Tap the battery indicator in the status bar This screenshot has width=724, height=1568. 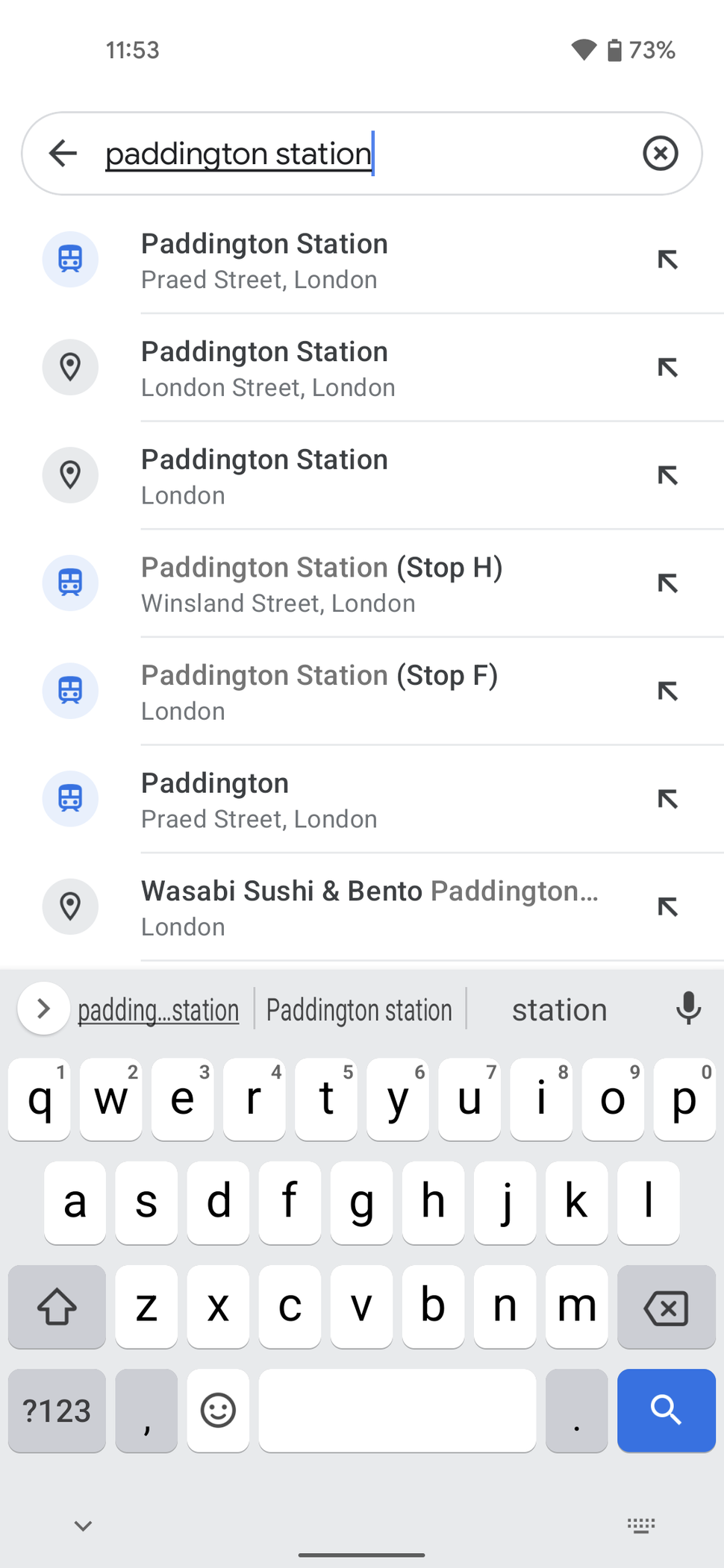[614, 49]
